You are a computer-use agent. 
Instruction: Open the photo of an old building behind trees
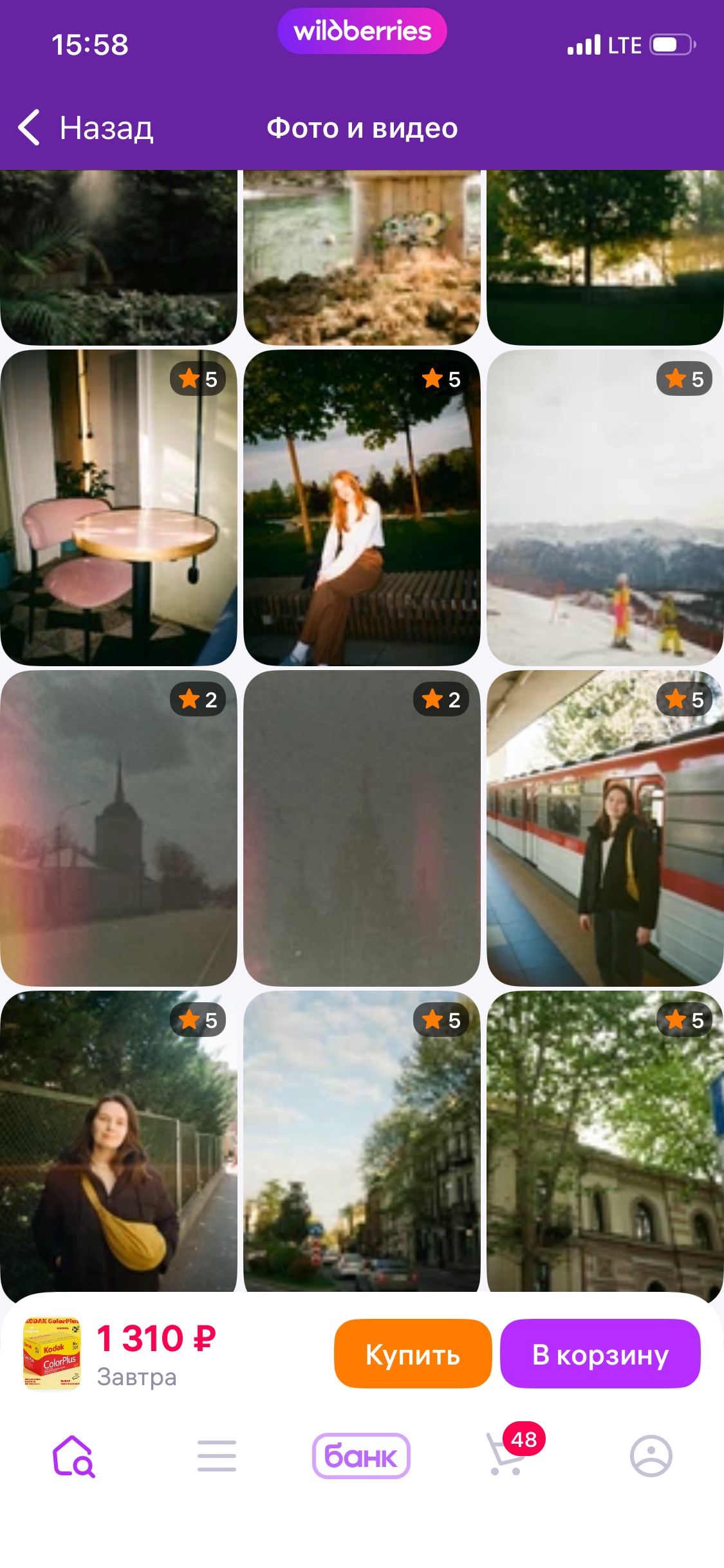(605, 1146)
